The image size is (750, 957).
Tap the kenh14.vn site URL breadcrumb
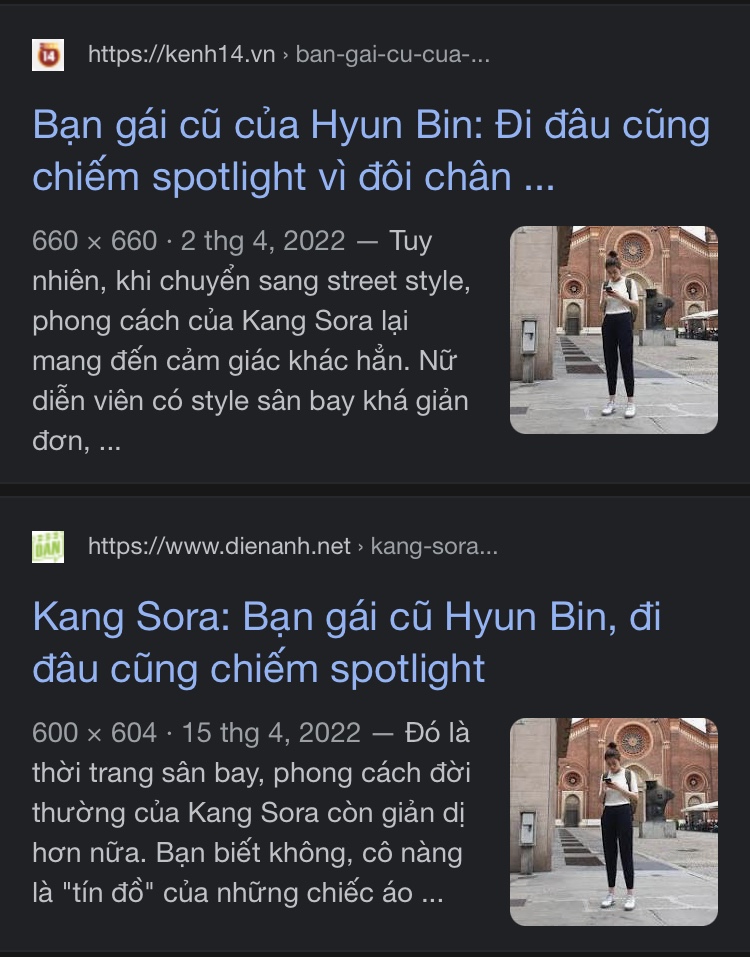pos(288,54)
